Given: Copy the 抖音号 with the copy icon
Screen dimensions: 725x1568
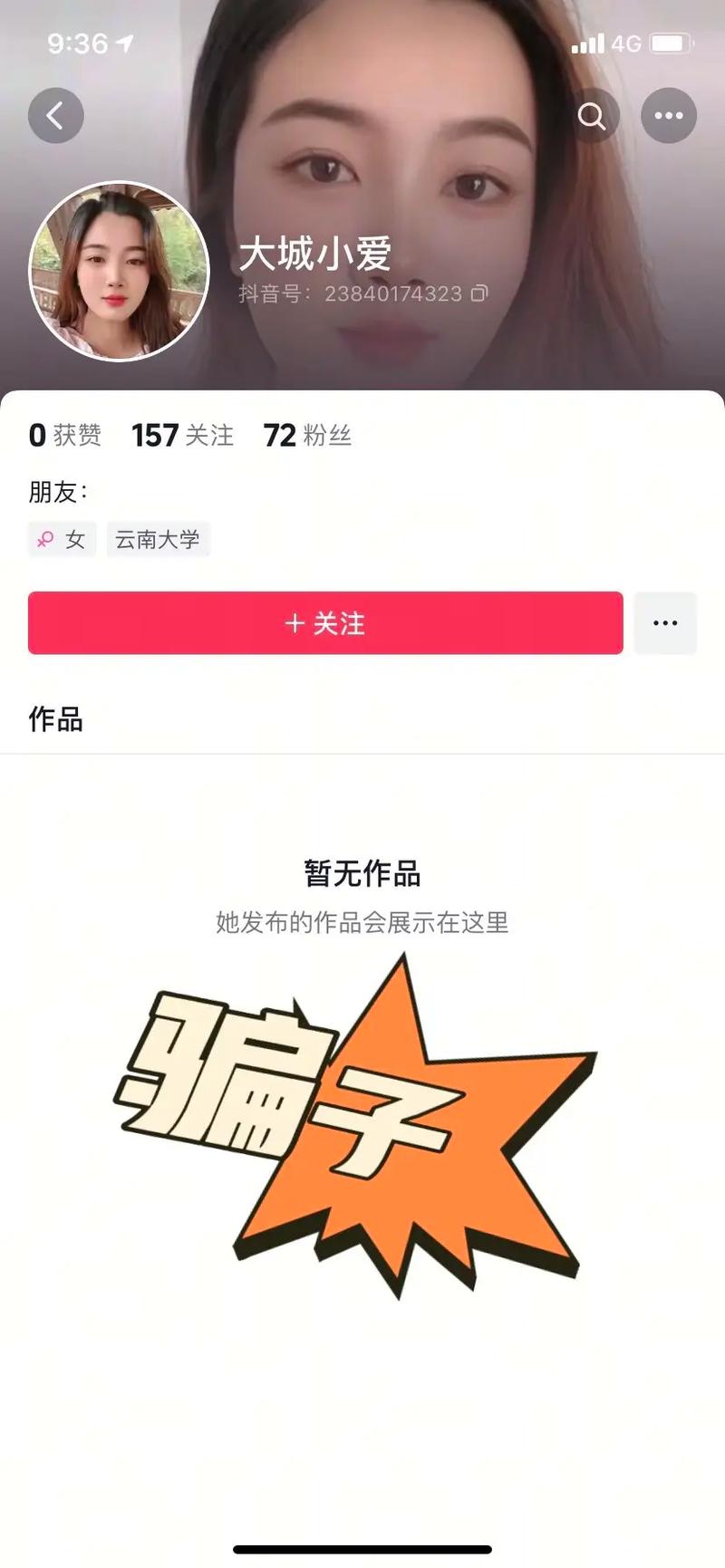Looking at the screenshot, I should coord(480,293).
